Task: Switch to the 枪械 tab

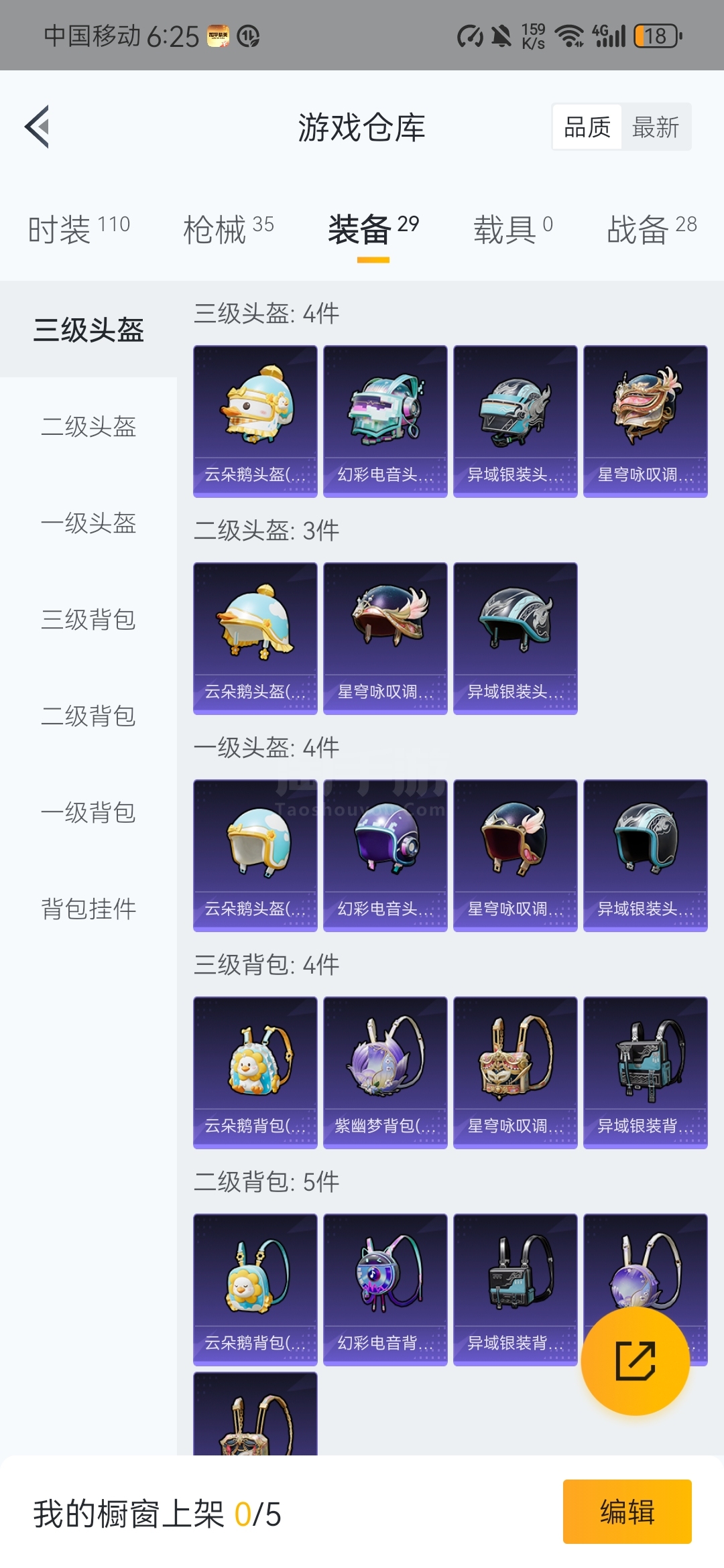Action: 229,229
